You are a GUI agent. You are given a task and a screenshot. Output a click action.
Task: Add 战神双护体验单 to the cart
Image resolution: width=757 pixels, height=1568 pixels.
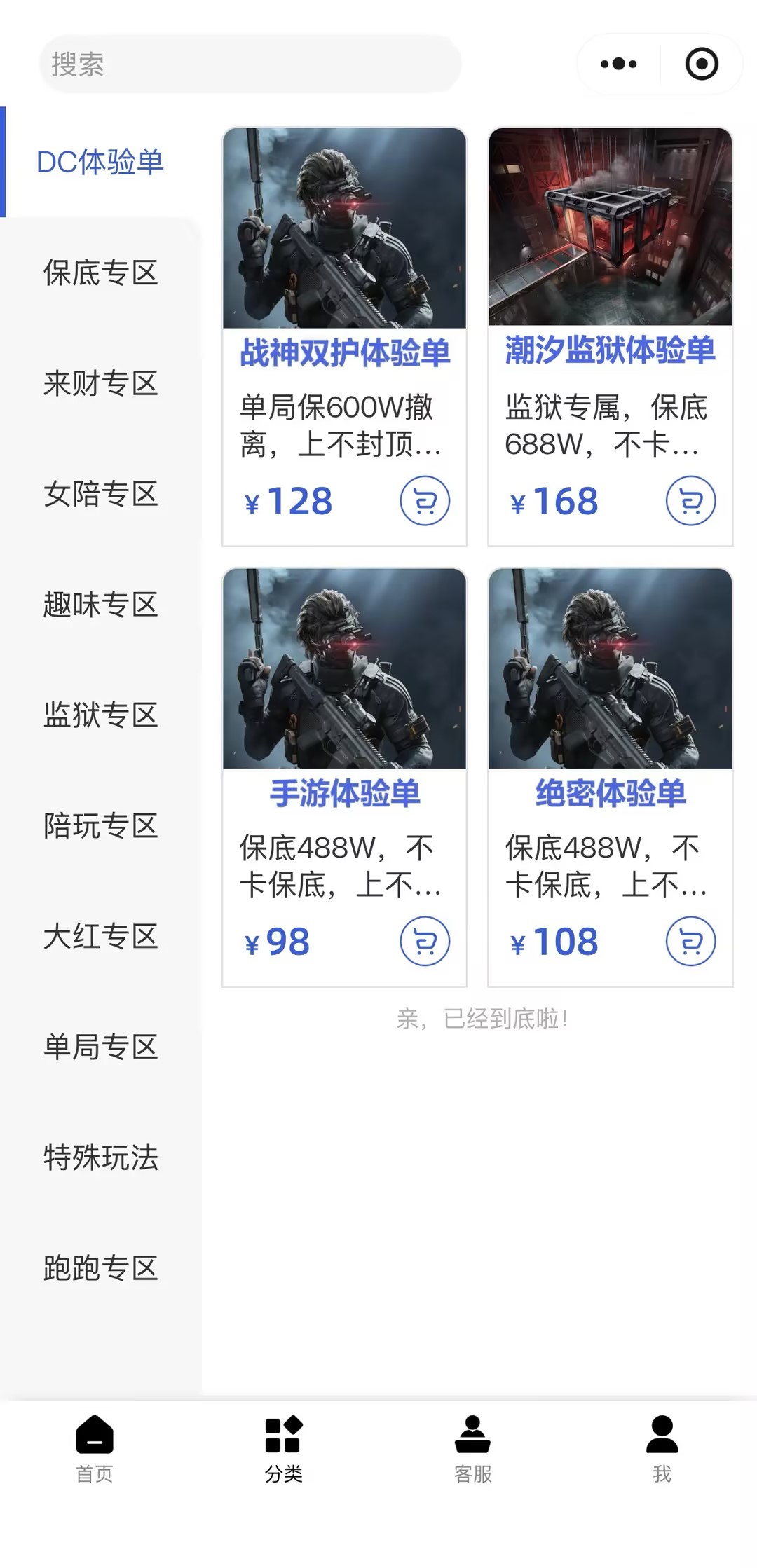click(424, 501)
